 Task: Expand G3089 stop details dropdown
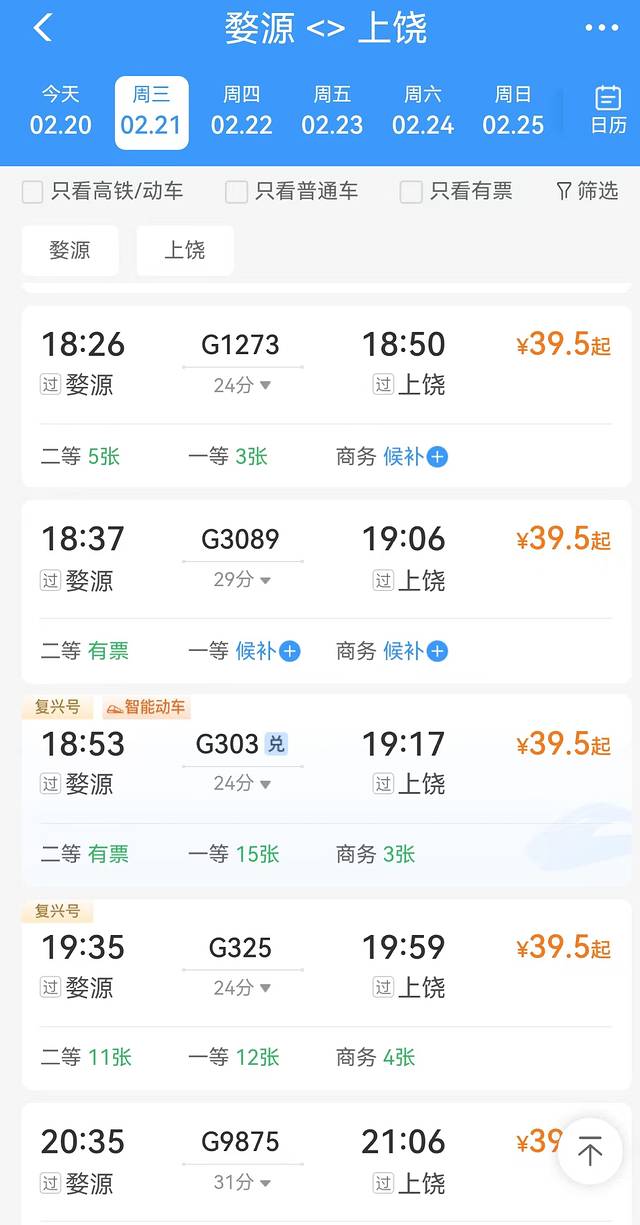click(243, 580)
